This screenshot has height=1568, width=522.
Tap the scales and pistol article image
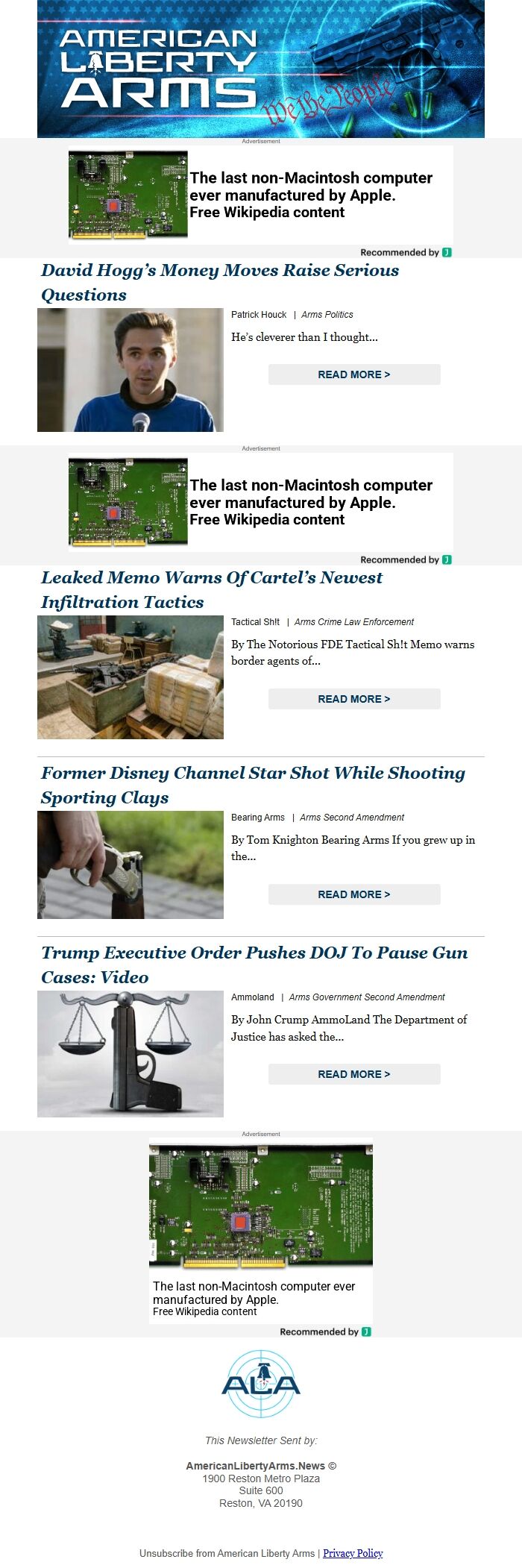pos(130,1053)
